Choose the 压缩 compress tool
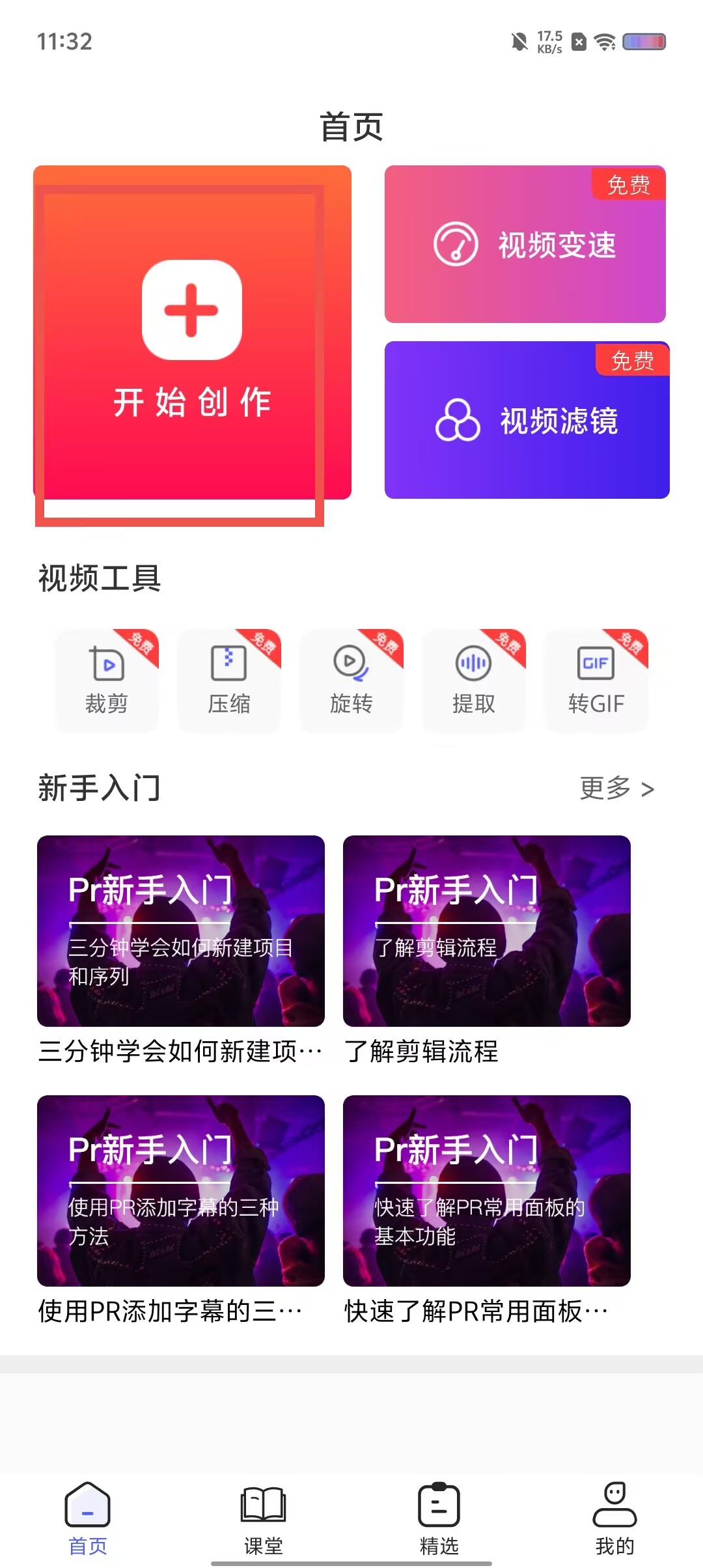 [229, 680]
